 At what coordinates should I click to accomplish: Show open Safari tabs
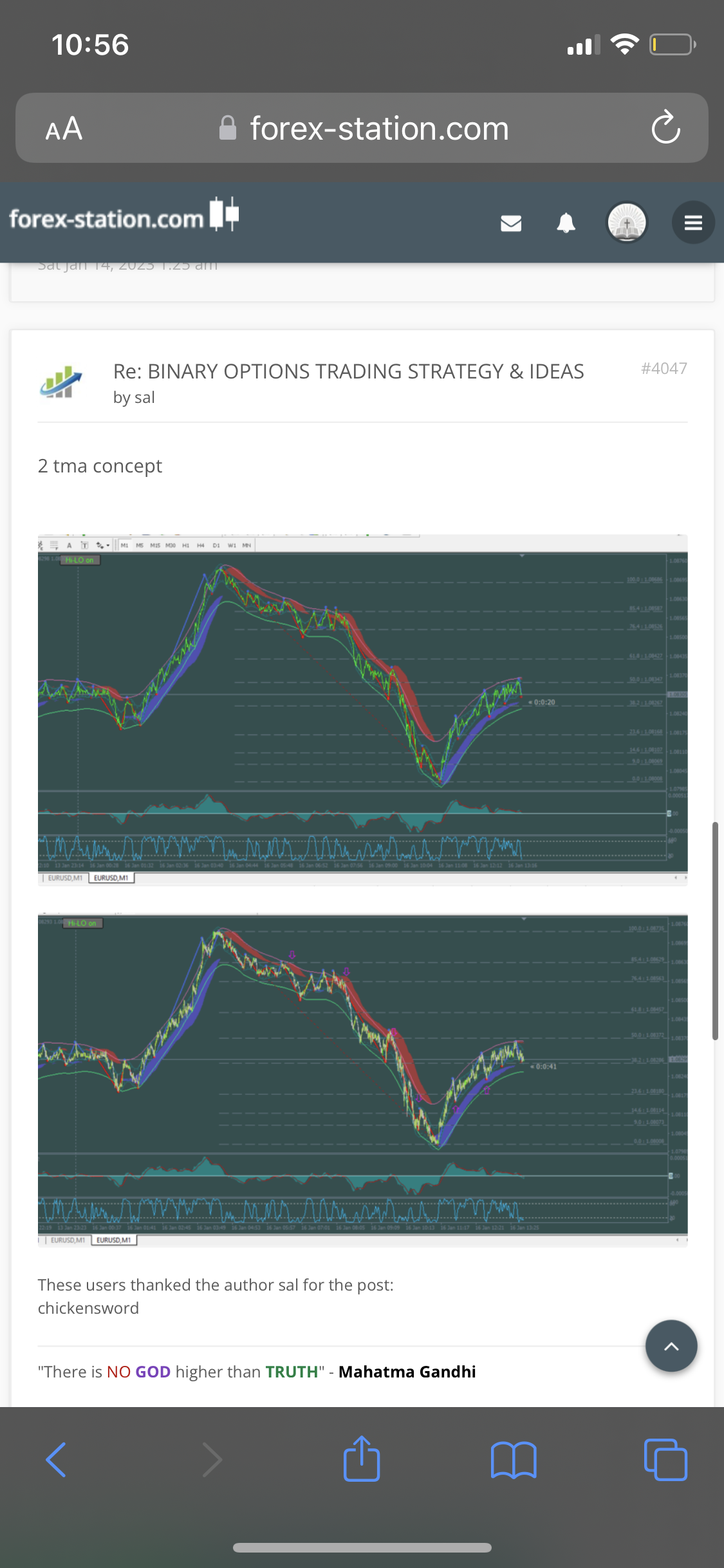click(x=665, y=1459)
